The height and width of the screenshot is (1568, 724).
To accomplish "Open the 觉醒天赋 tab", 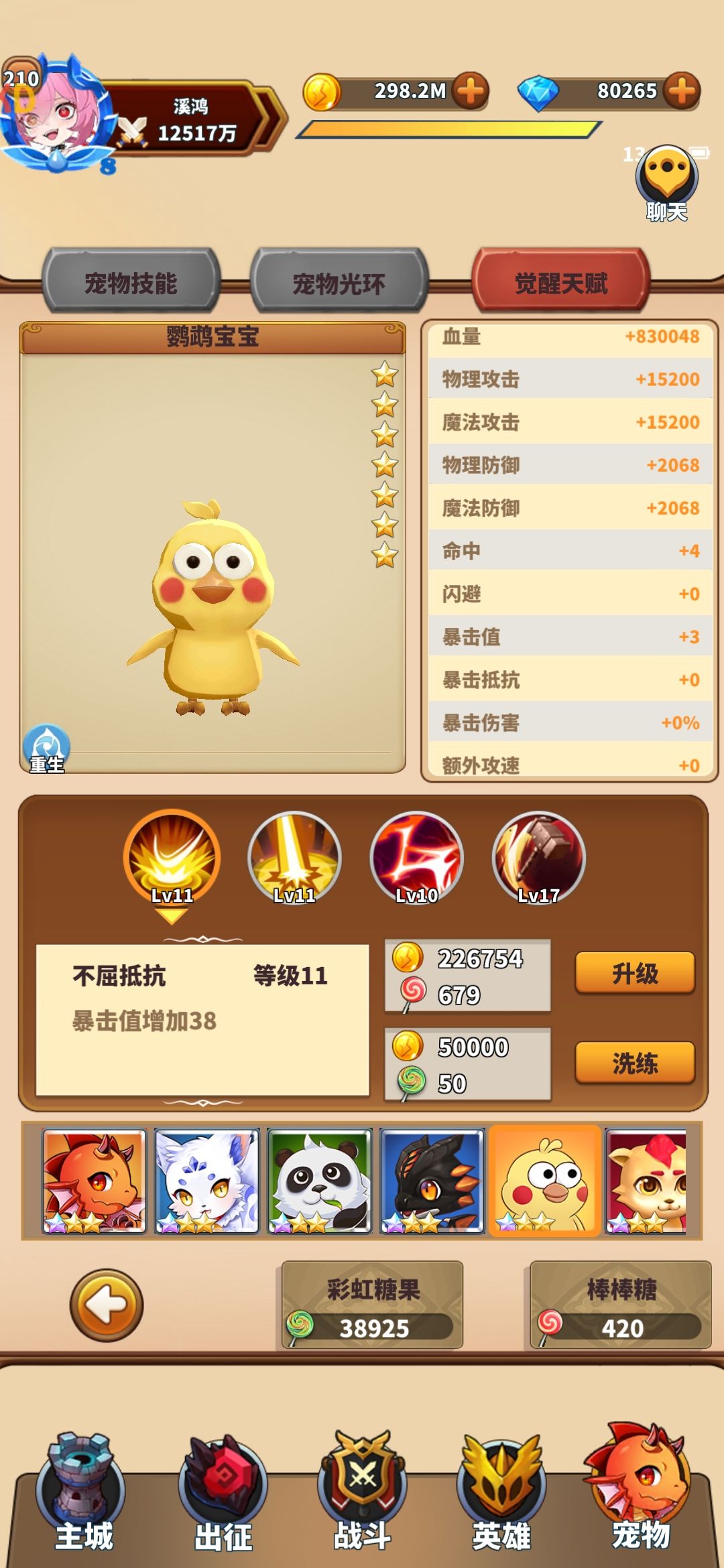I will click(562, 282).
